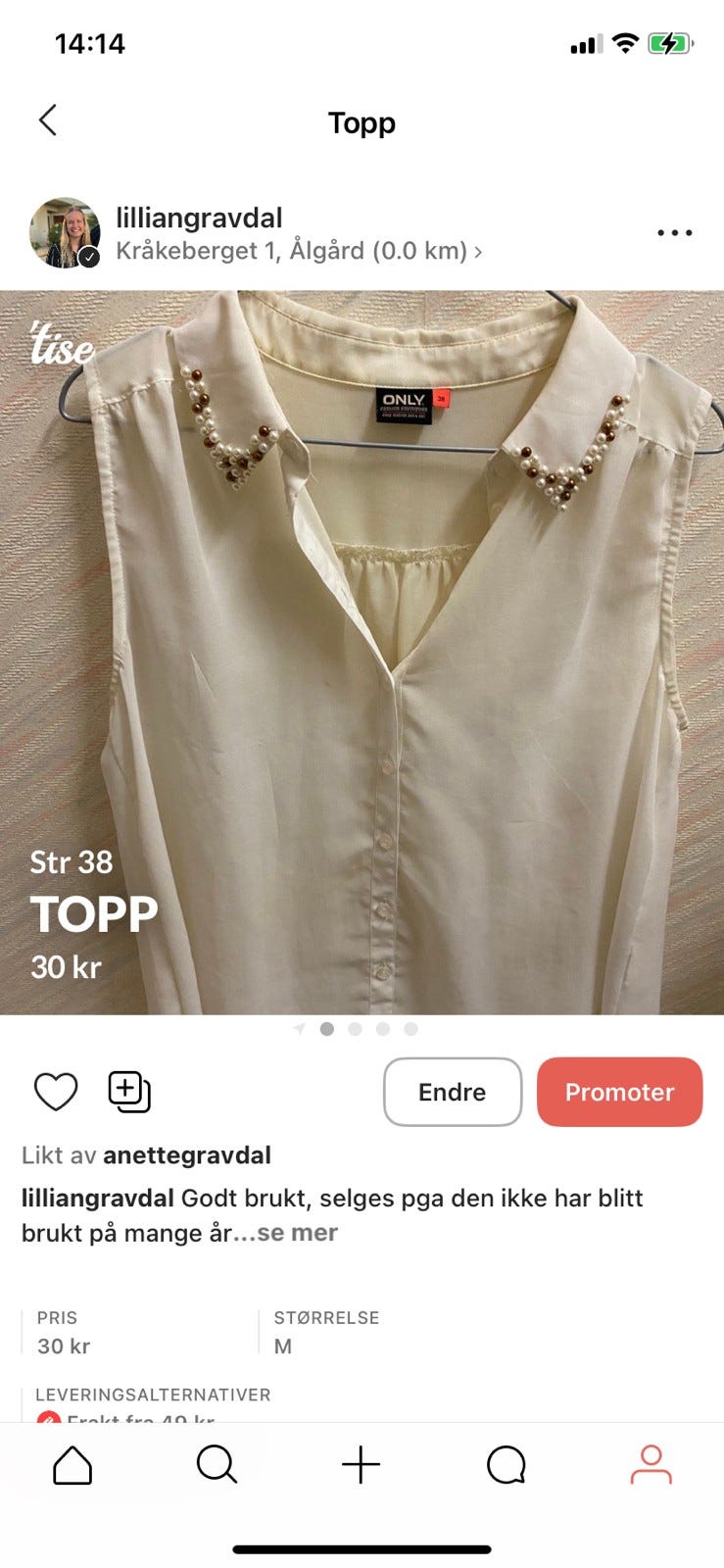Tap the add-to-collection icon beside the heart
Image resolution: width=724 pixels, height=1568 pixels.
tap(128, 1091)
